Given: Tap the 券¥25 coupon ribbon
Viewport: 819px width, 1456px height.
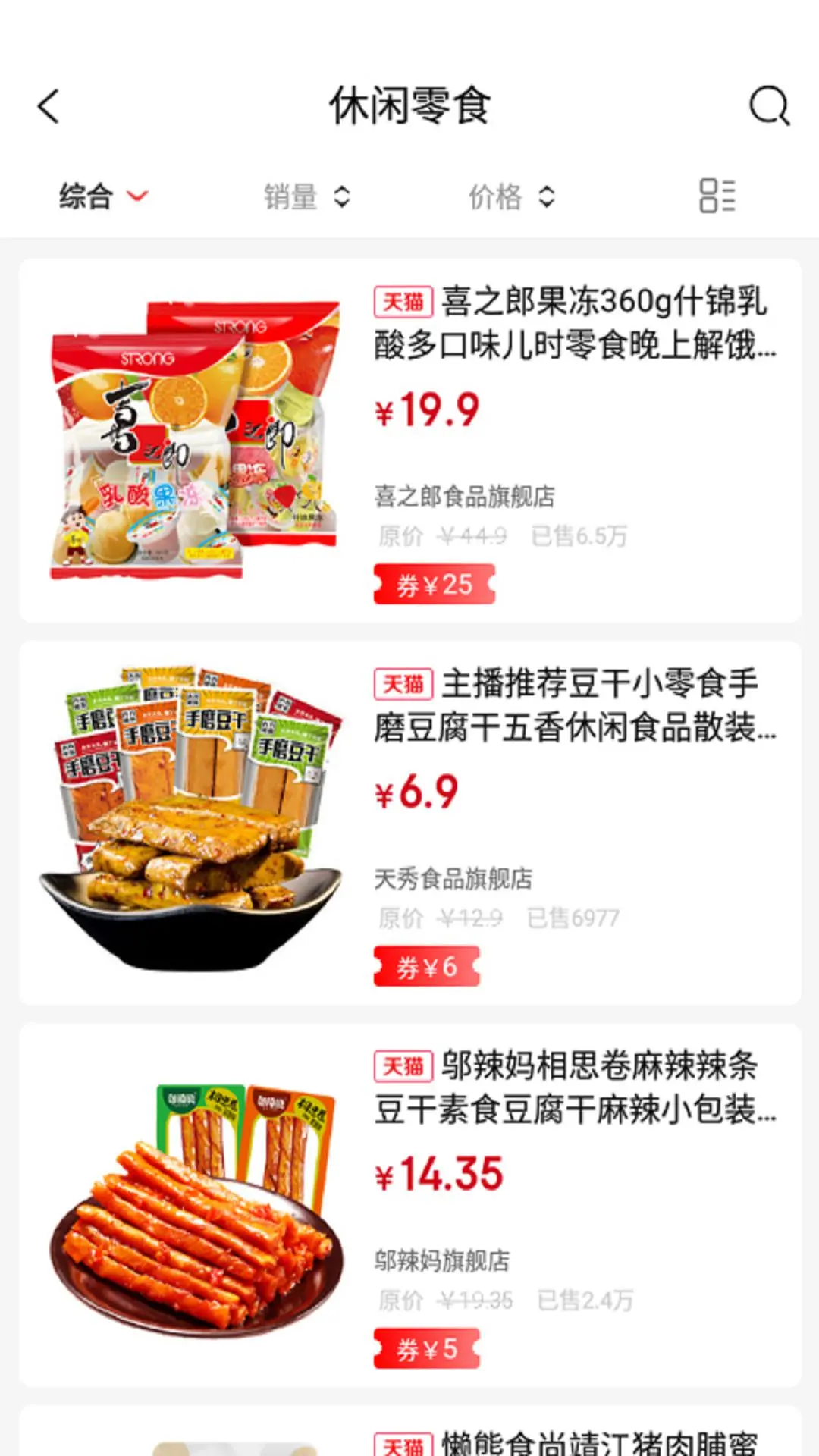Looking at the screenshot, I should point(434,584).
